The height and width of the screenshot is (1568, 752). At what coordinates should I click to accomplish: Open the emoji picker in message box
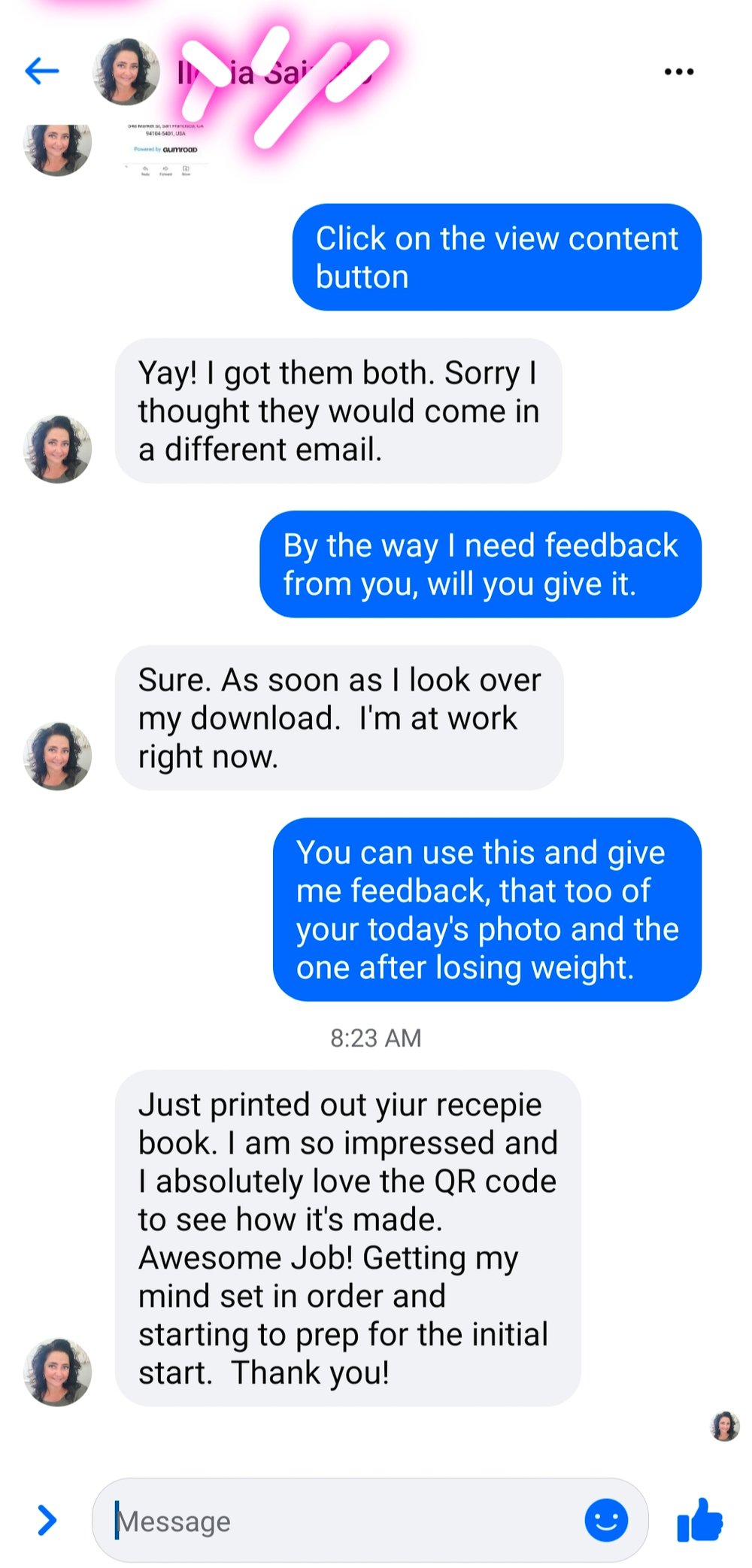click(x=606, y=1520)
